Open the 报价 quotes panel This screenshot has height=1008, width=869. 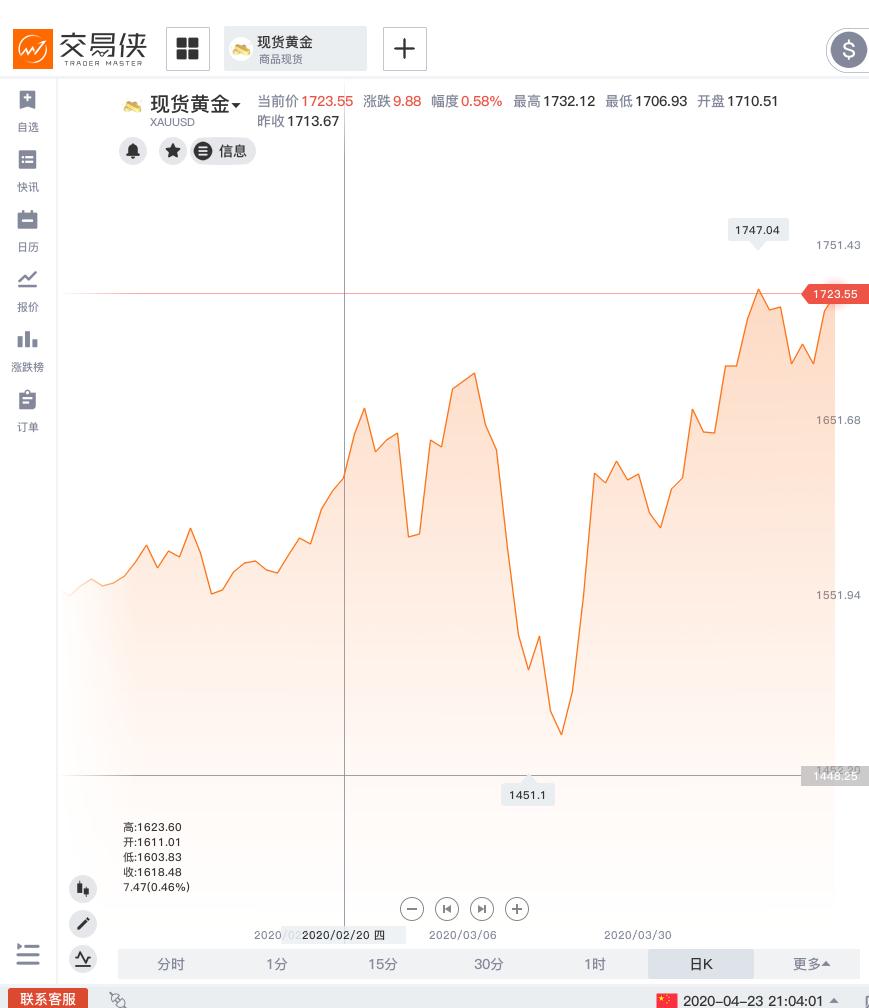[27, 290]
